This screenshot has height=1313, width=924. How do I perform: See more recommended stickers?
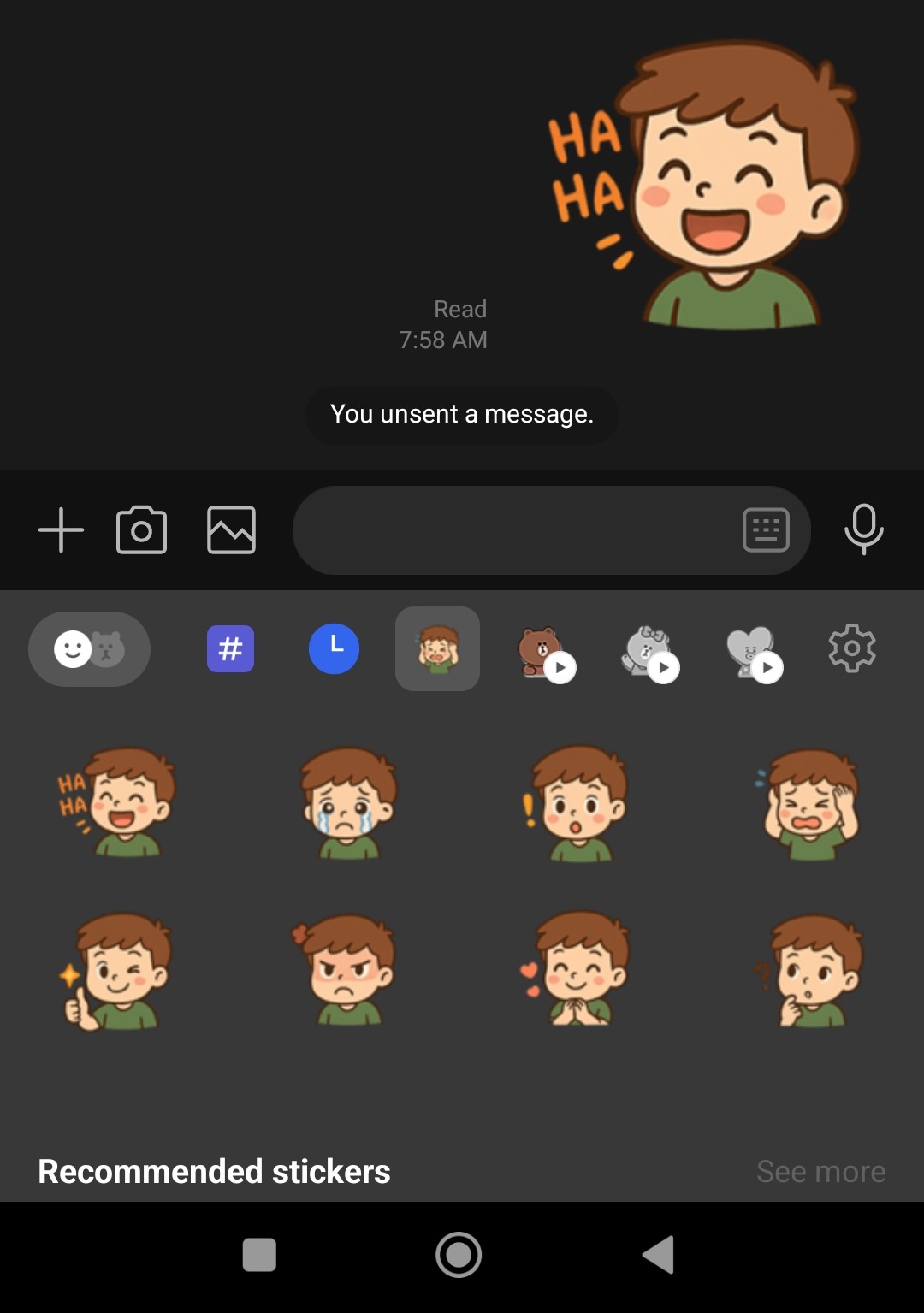(820, 1171)
